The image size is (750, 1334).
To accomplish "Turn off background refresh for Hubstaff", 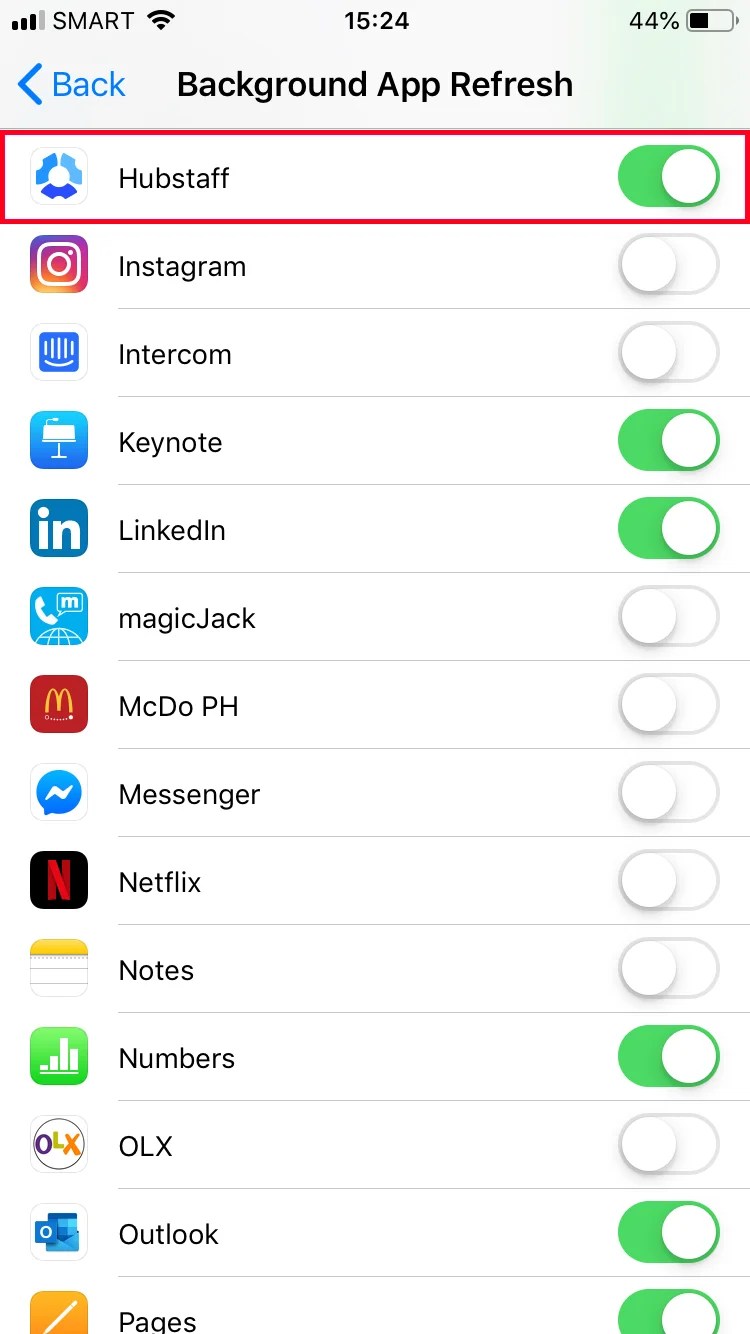I will click(x=668, y=178).
